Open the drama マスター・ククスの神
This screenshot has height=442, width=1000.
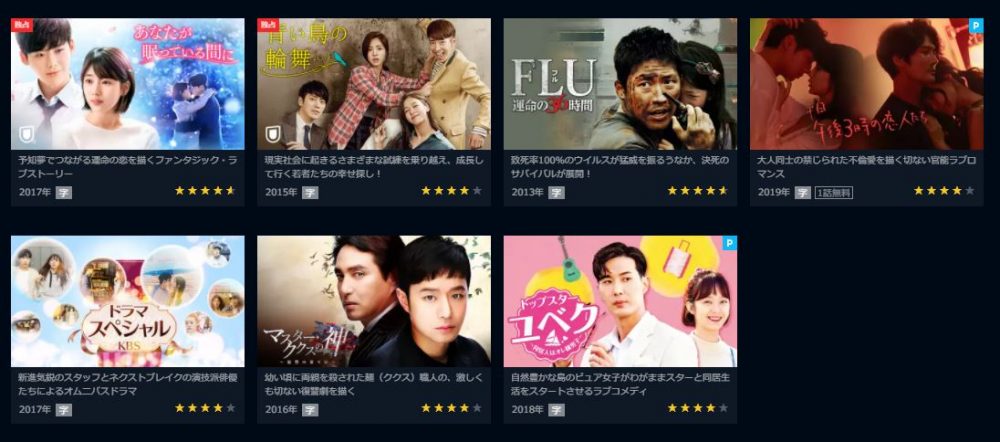click(373, 301)
